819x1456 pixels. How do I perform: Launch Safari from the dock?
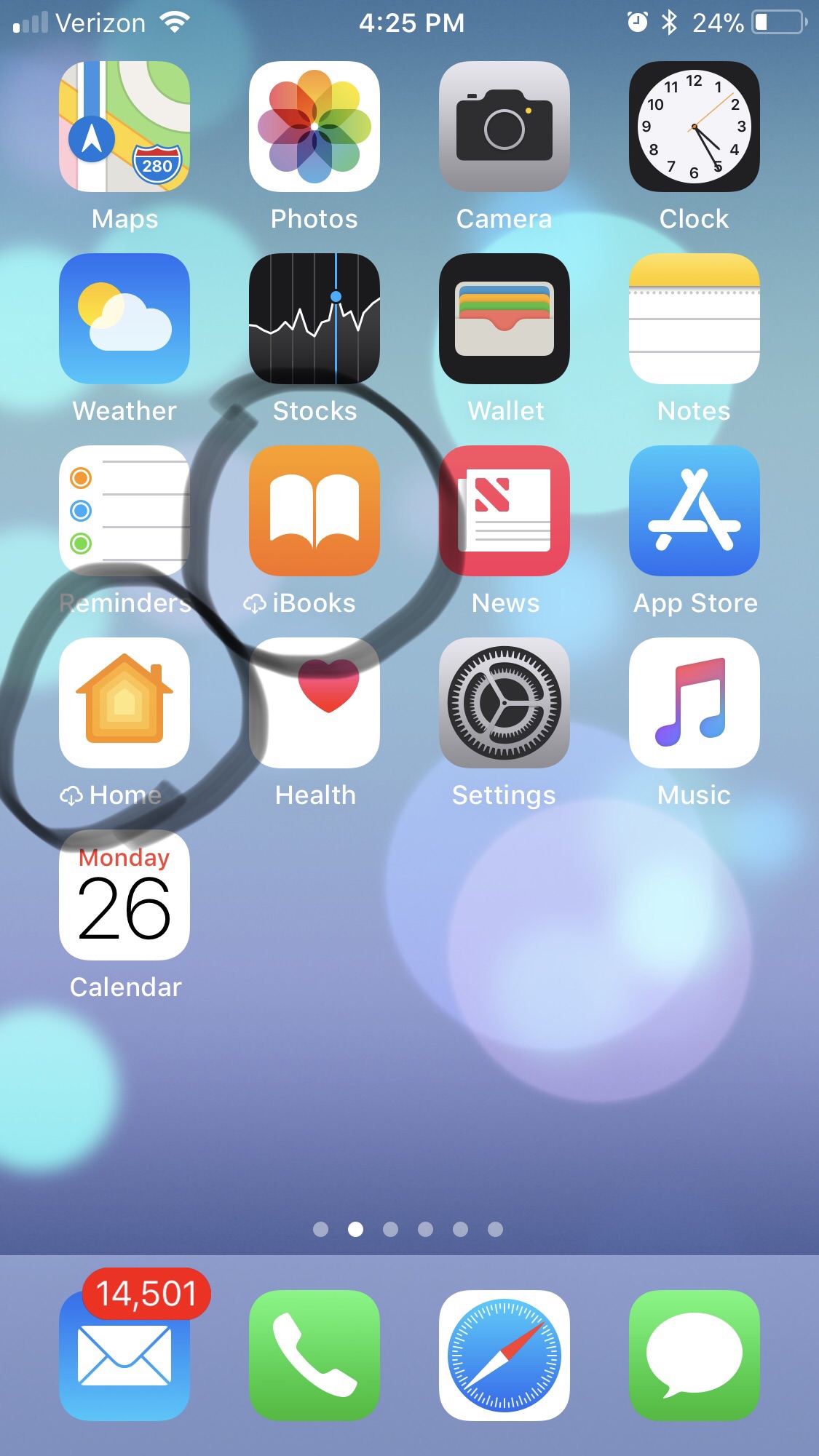pos(505,1355)
